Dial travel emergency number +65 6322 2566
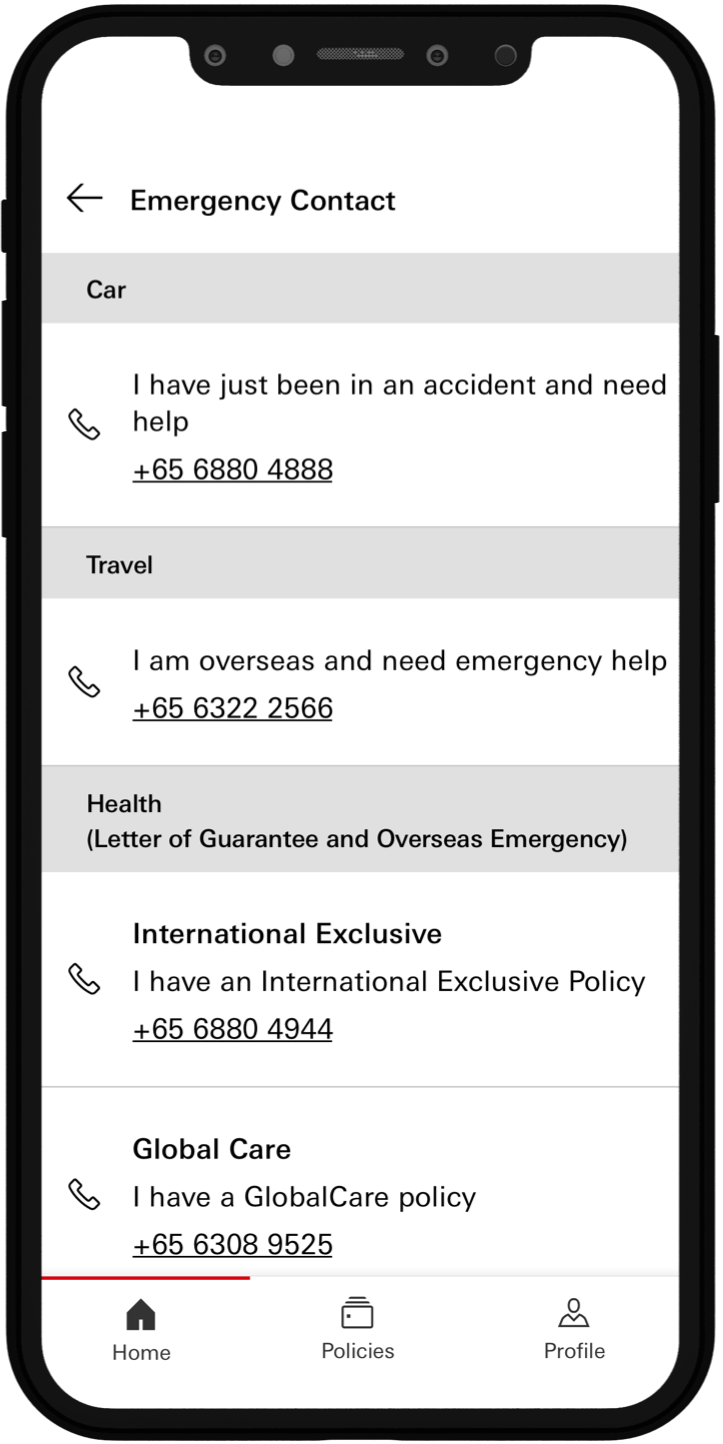 click(232, 709)
